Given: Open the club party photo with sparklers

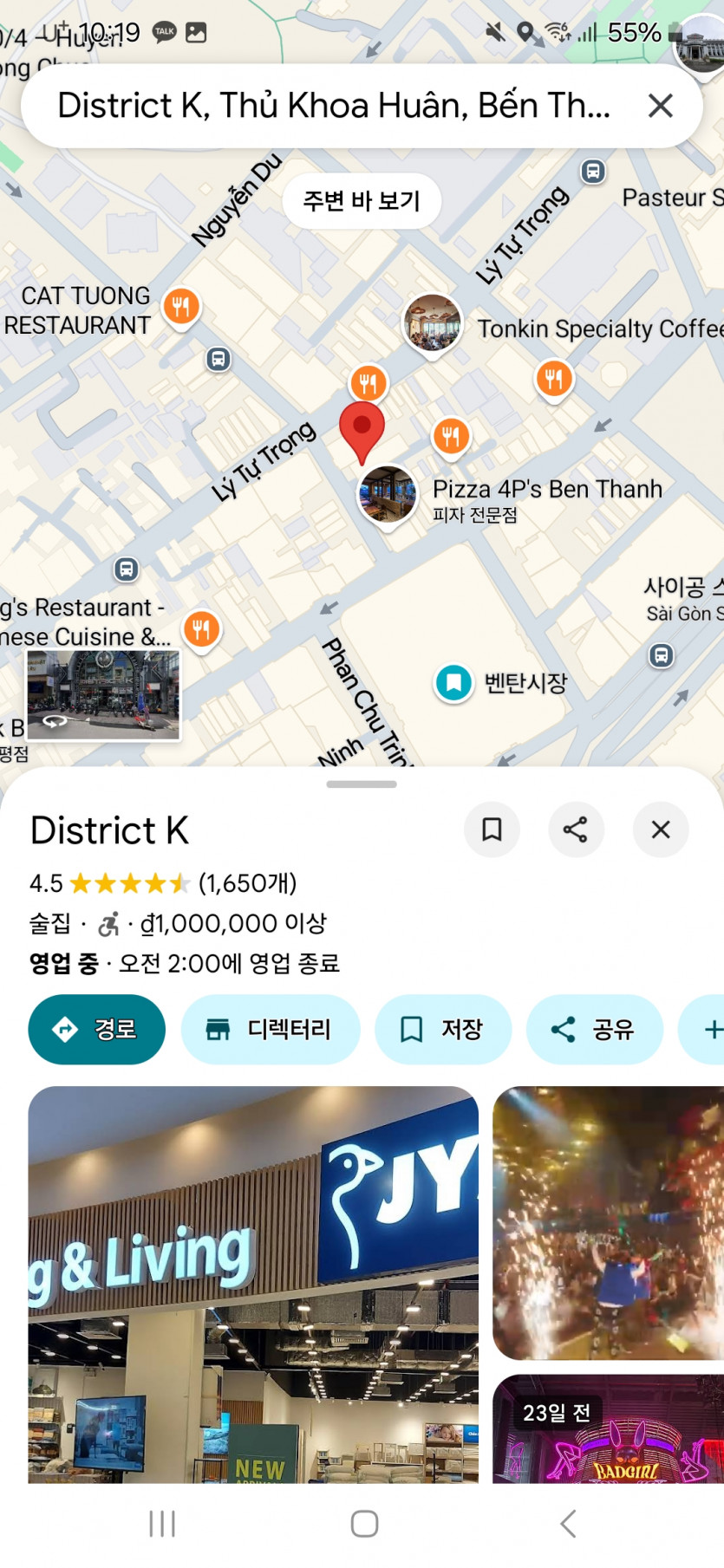Looking at the screenshot, I should click(x=608, y=1222).
